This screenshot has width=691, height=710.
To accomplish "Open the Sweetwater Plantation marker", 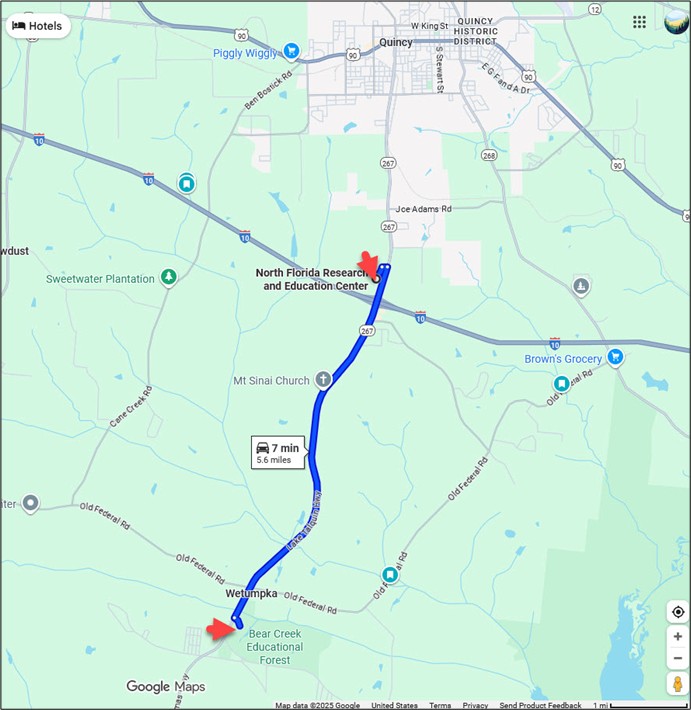I will pyautogui.click(x=169, y=277).
